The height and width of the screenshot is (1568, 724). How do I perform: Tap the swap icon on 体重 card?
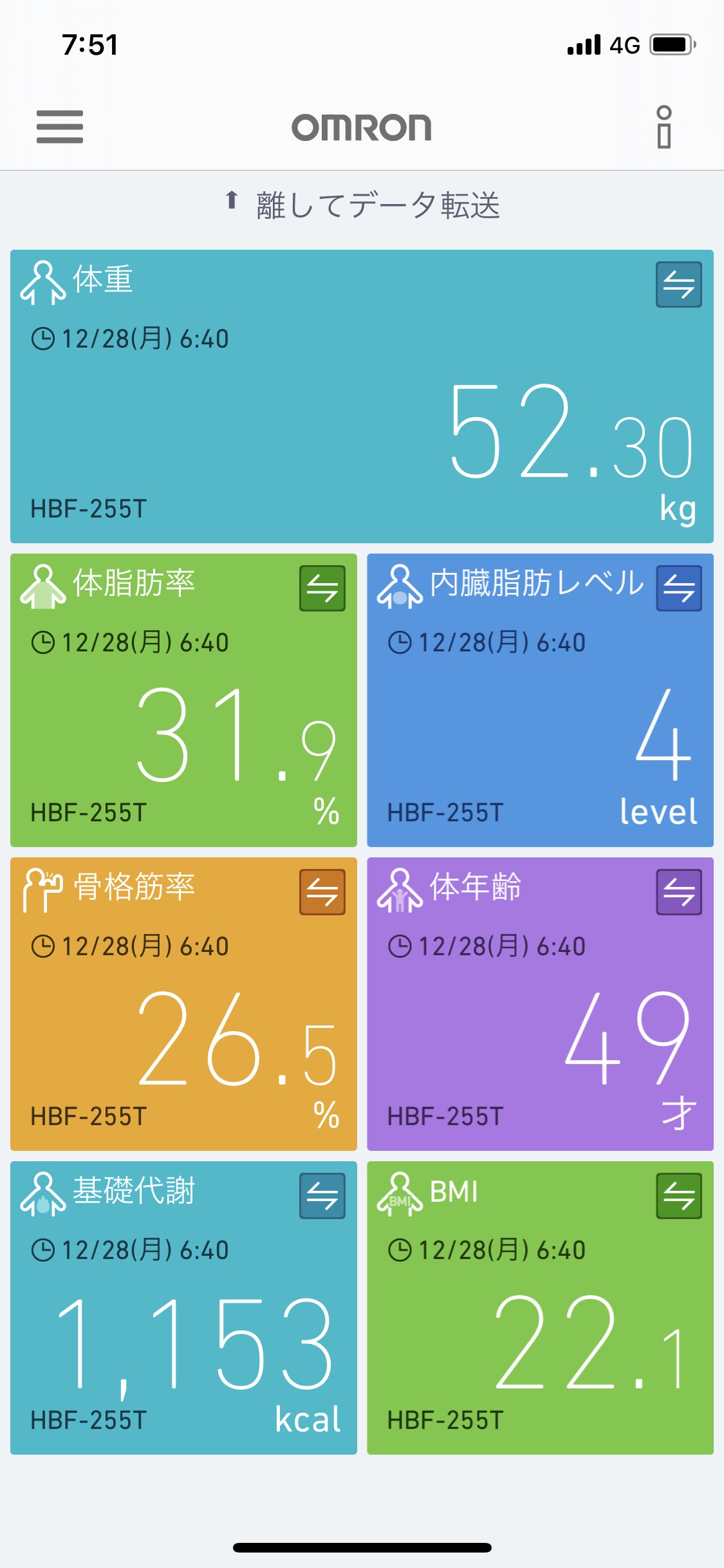(679, 285)
